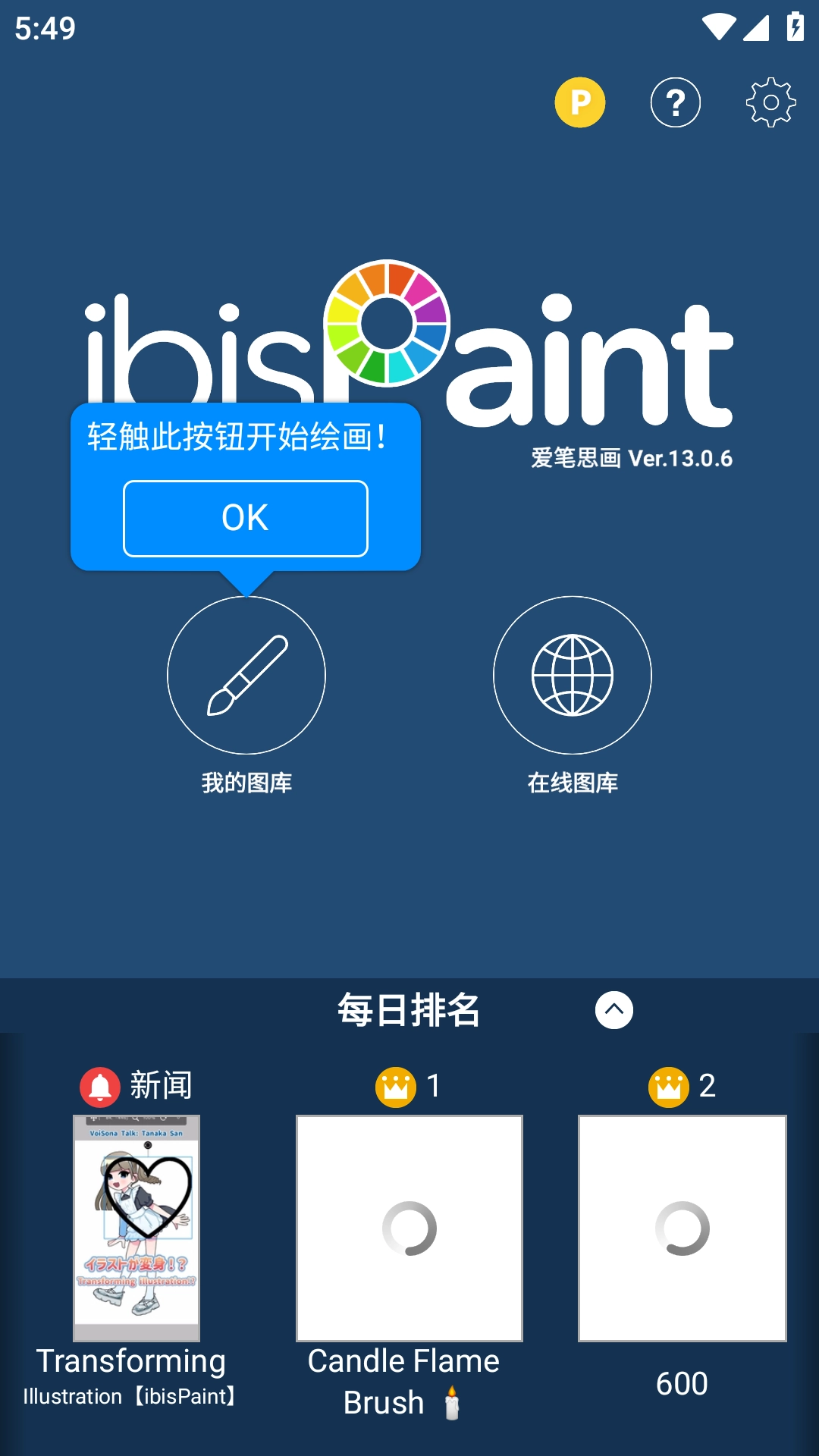Expand the Daily Ranking (每日排名) panel
Screen dimensions: 819x1456
[614, 1010]
